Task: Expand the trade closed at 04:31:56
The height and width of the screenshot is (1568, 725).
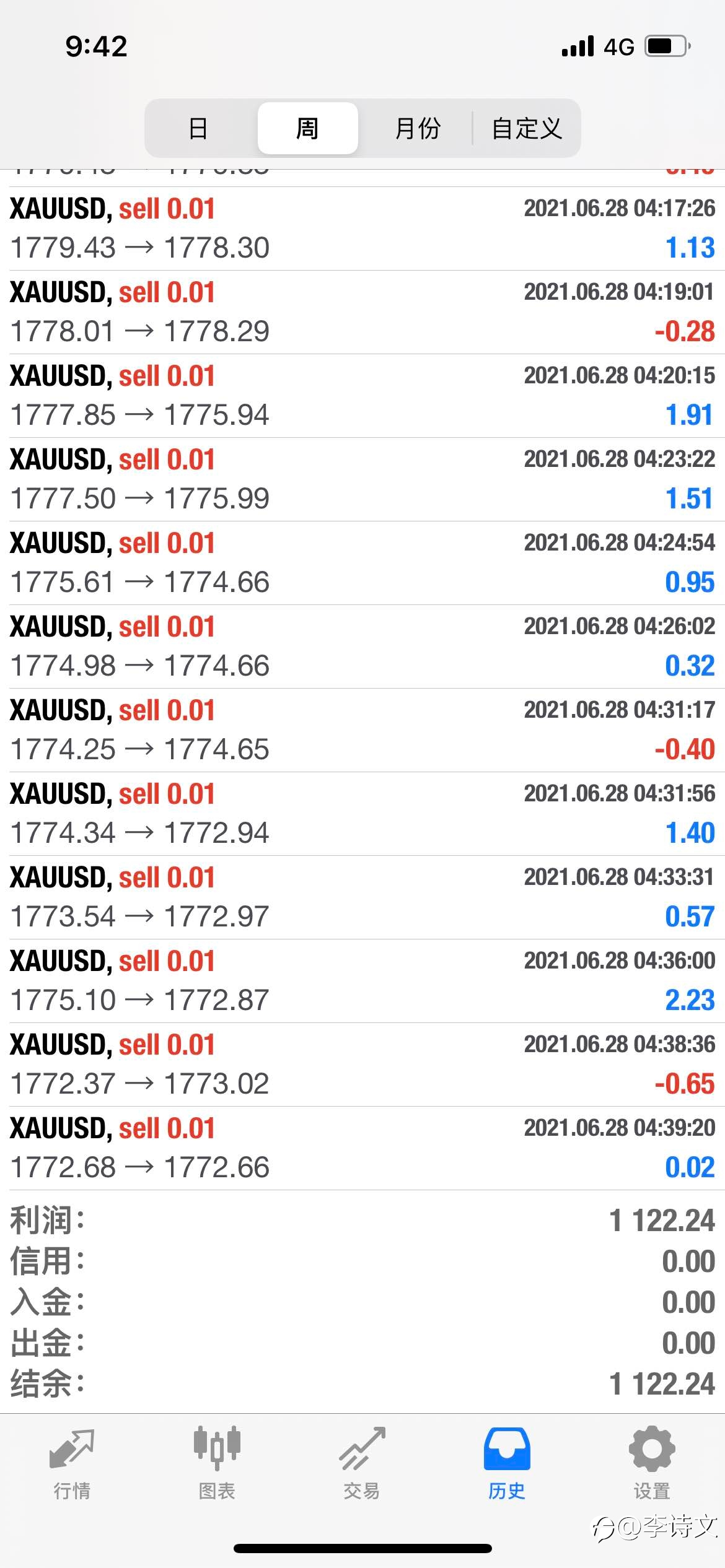Action: coord(362,814)
